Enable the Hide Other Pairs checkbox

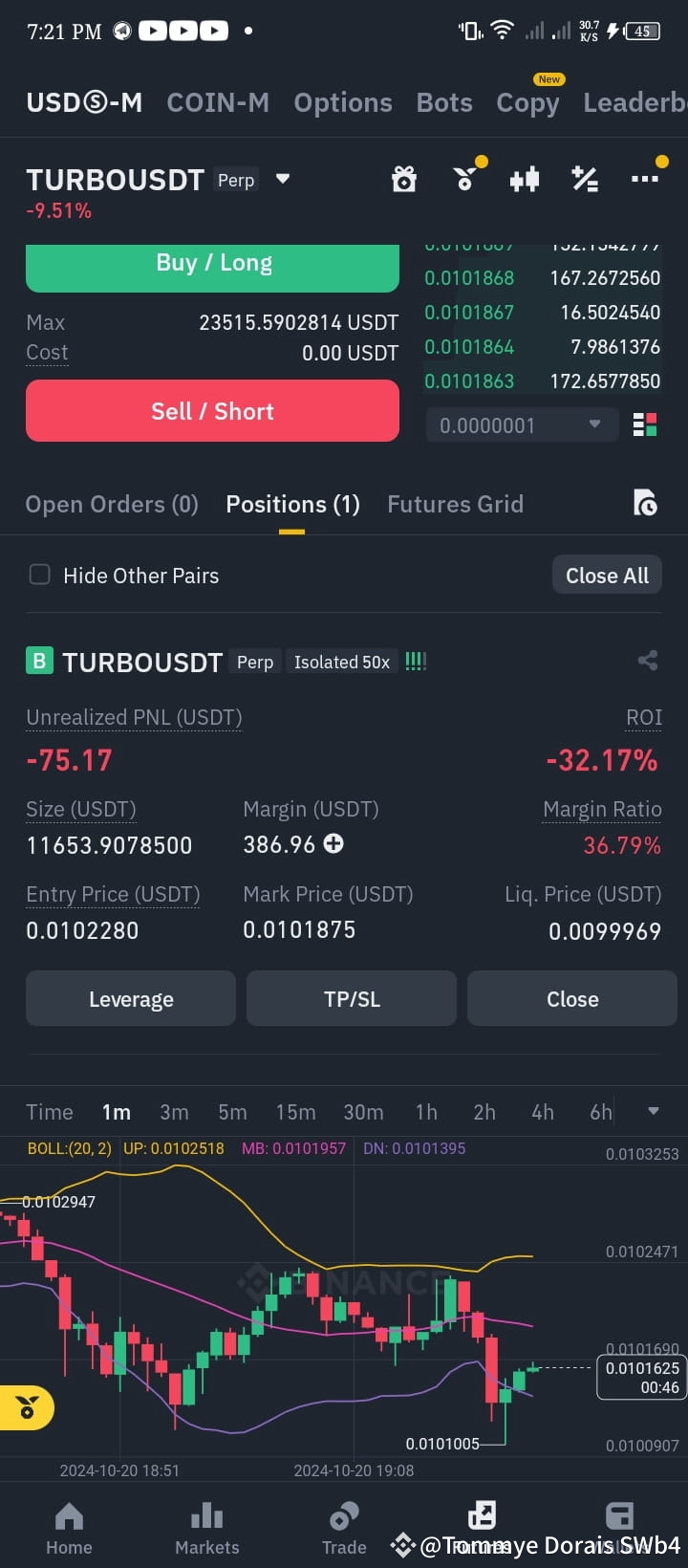(x=39, y=575)
